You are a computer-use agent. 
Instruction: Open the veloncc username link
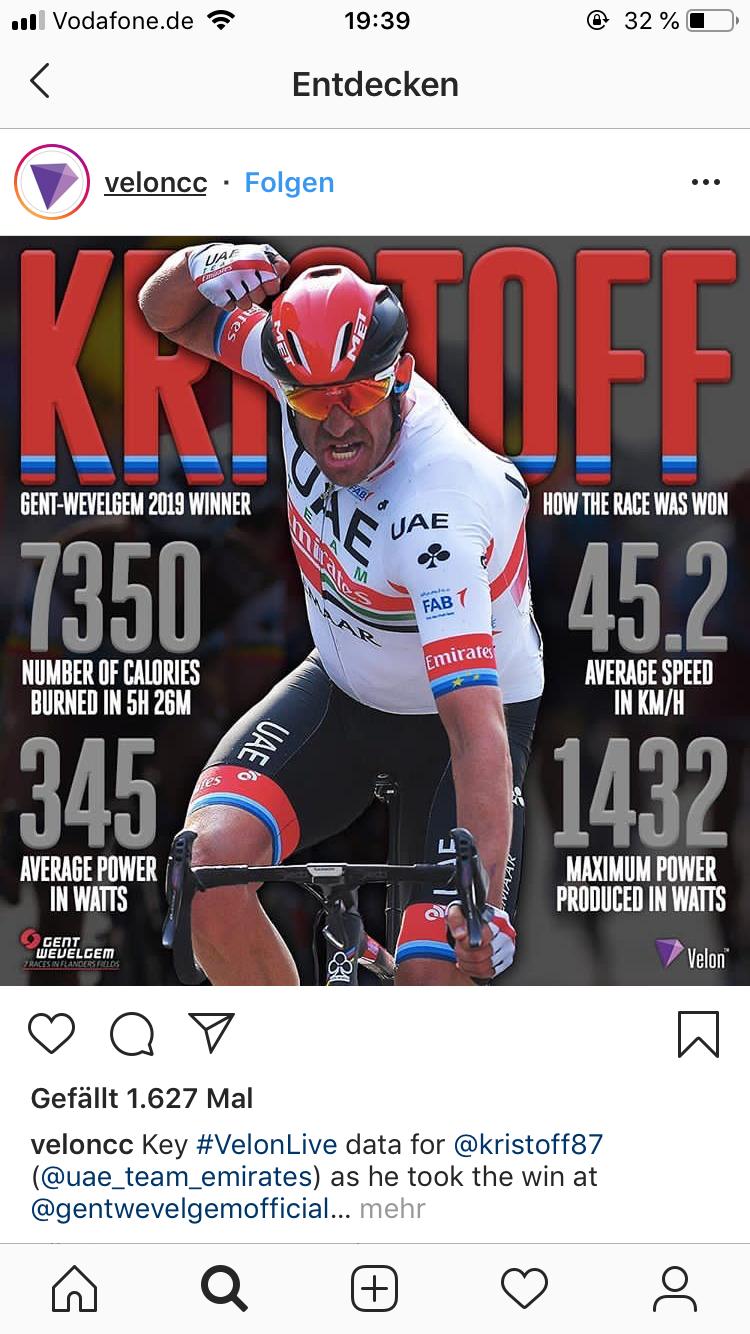pyautogui.click(x=155, y=183)
